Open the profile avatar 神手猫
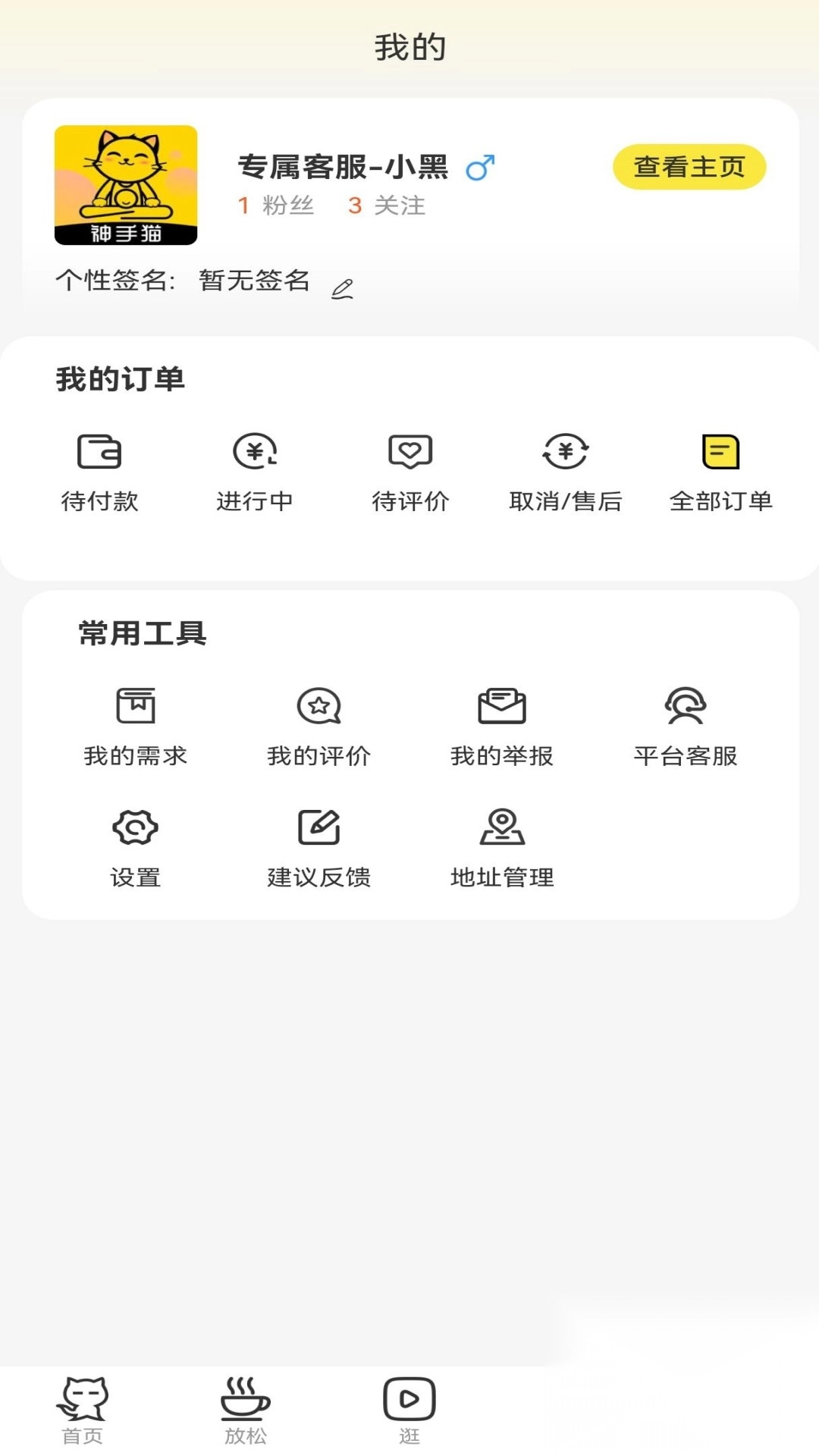This screenshot has height=1456, width=819. pyautogui.click(x=126, y=185)
